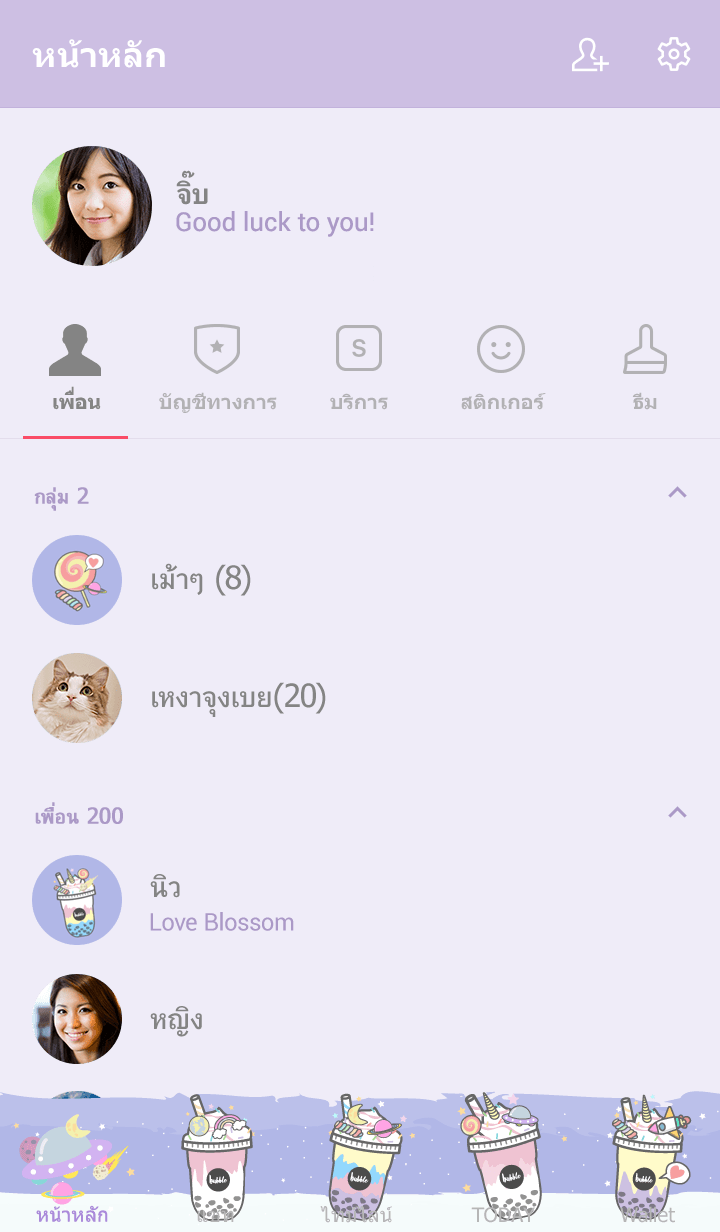Image resolution: width=720 pixels, height=1232 pixels.
Task: View friend หญิง's profile
Action: coord(176,1020)
